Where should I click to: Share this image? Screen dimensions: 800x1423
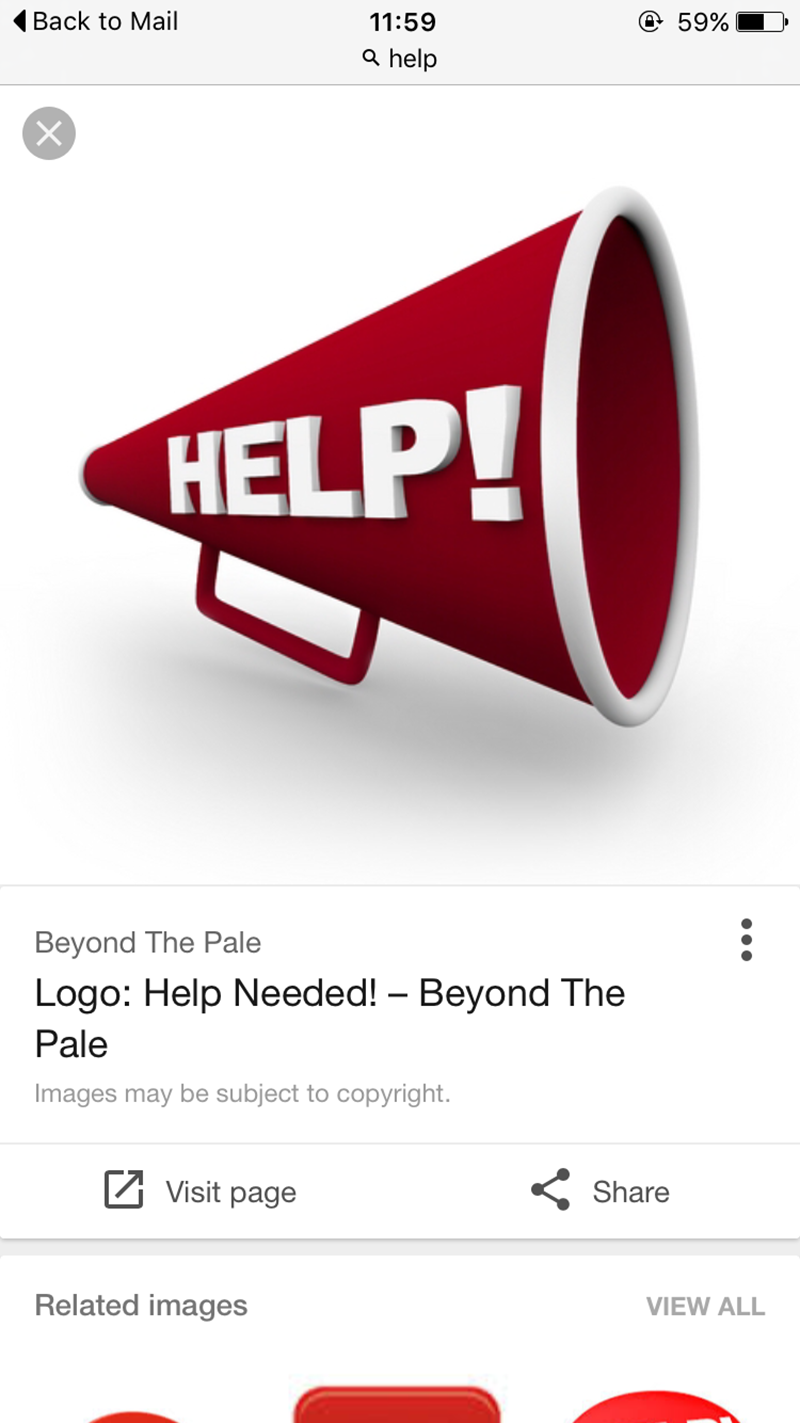[x=600, y=1191]
